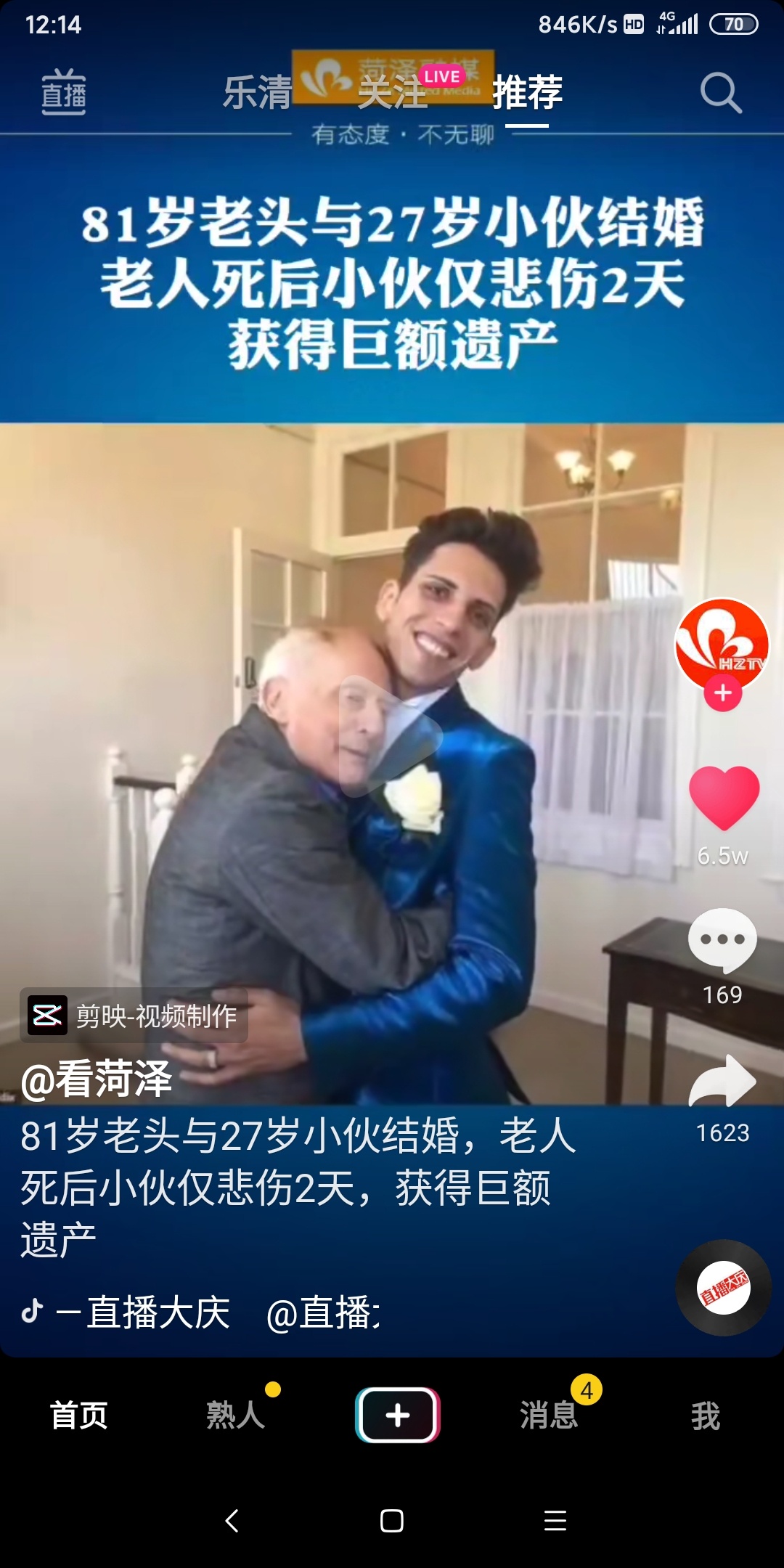Viewport: 784px width, 1568px height.
Task: Open the 剪映-视频制作 tag
Action: [x=134, y=1016]
